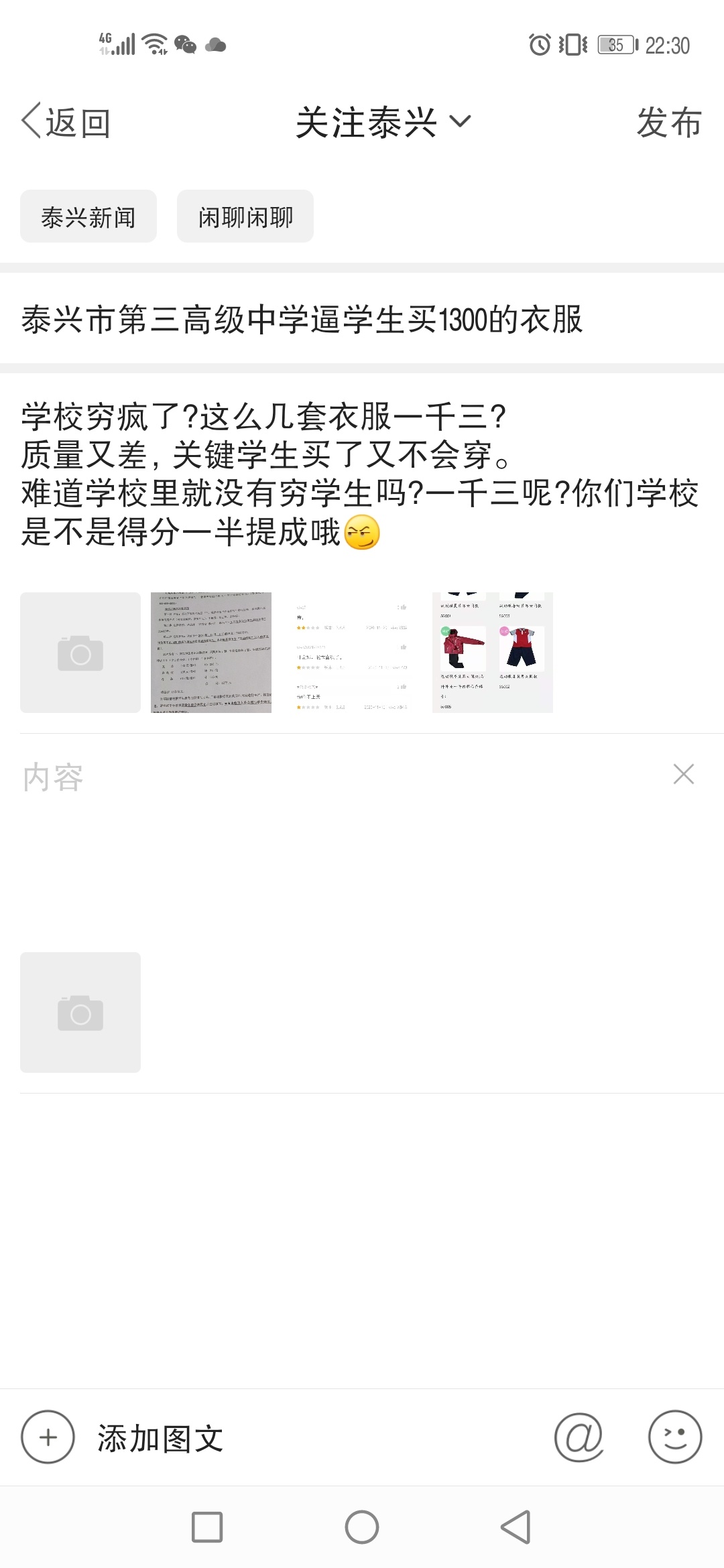Expand the 关注泰兴 section dropdown

tap(383, 123)
